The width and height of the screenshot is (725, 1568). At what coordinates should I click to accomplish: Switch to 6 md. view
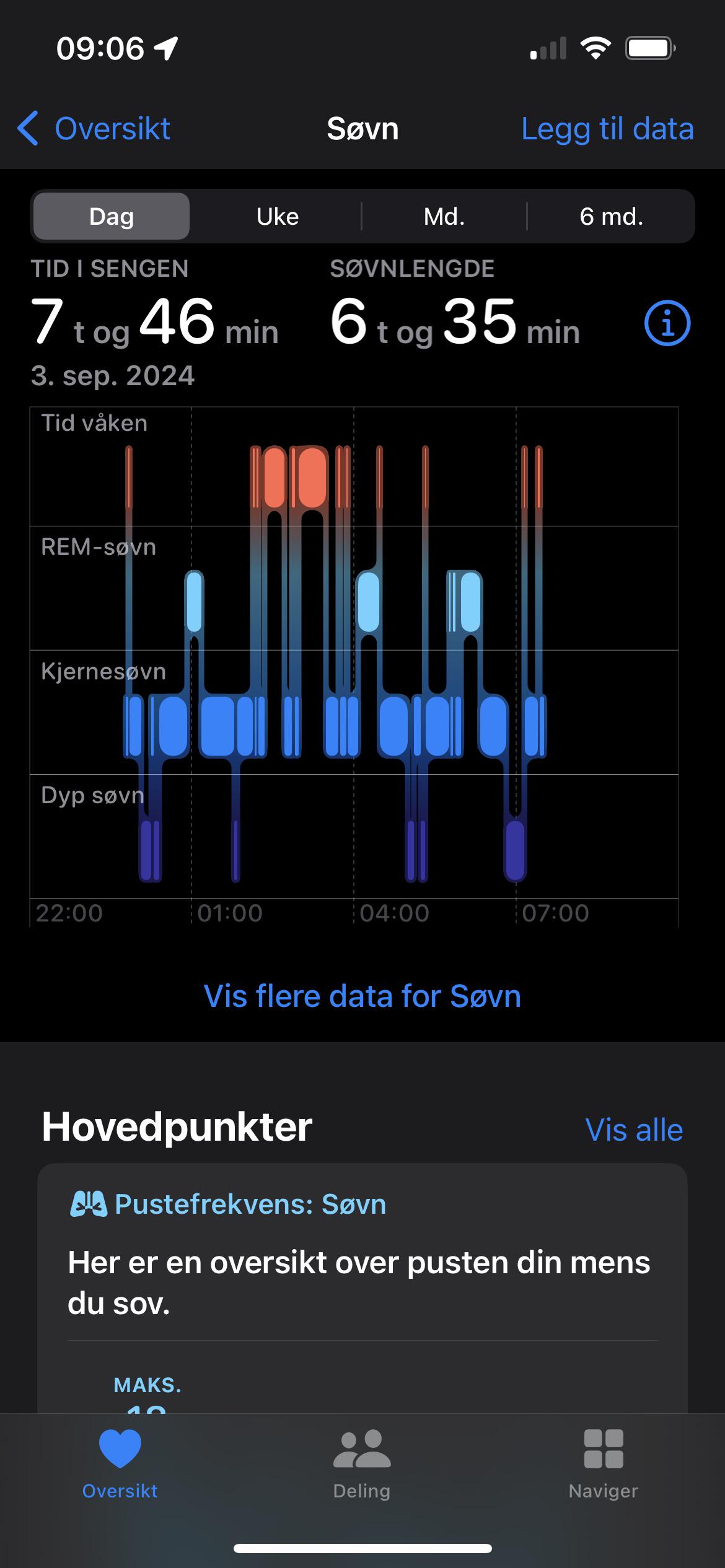(611, 216)
